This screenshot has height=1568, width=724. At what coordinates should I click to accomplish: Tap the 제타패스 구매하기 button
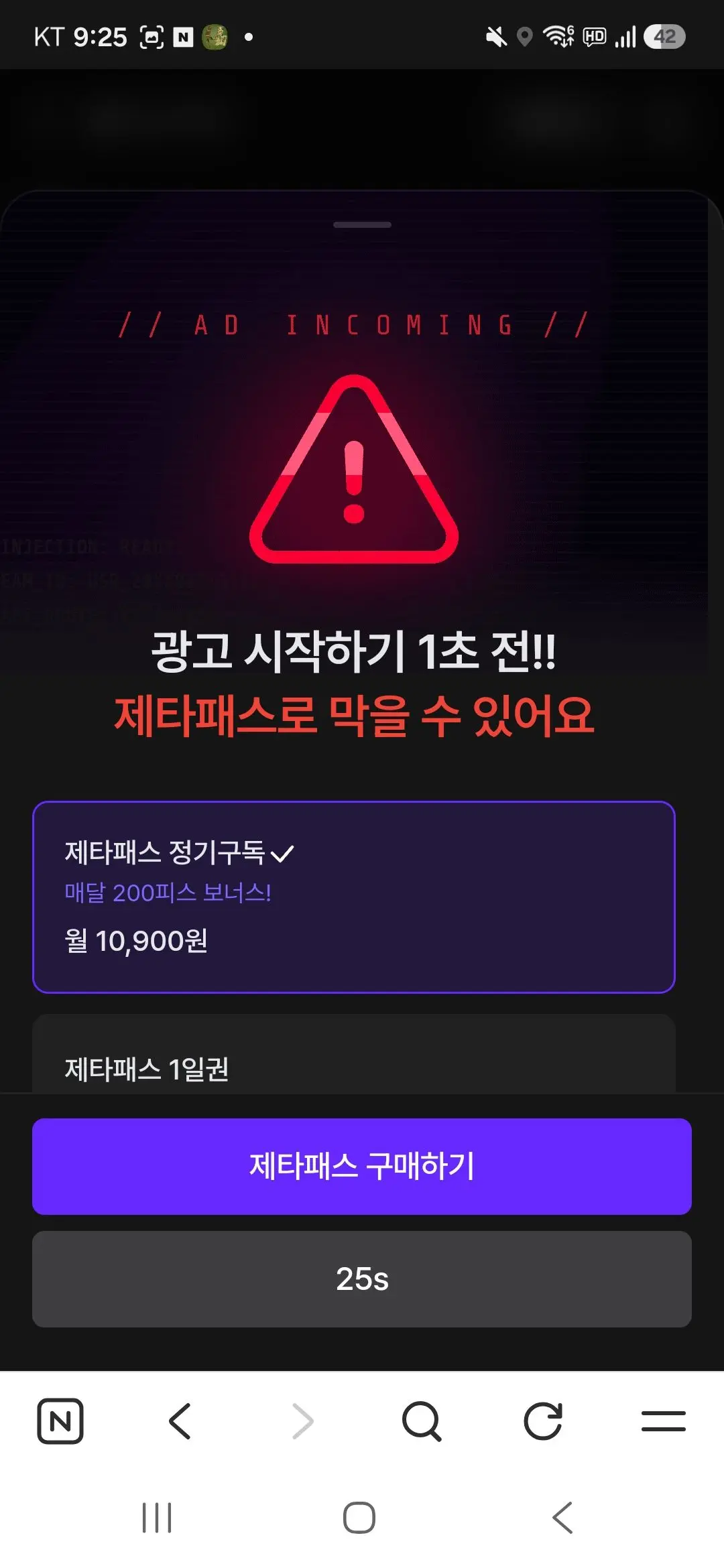coord(362,1166)
